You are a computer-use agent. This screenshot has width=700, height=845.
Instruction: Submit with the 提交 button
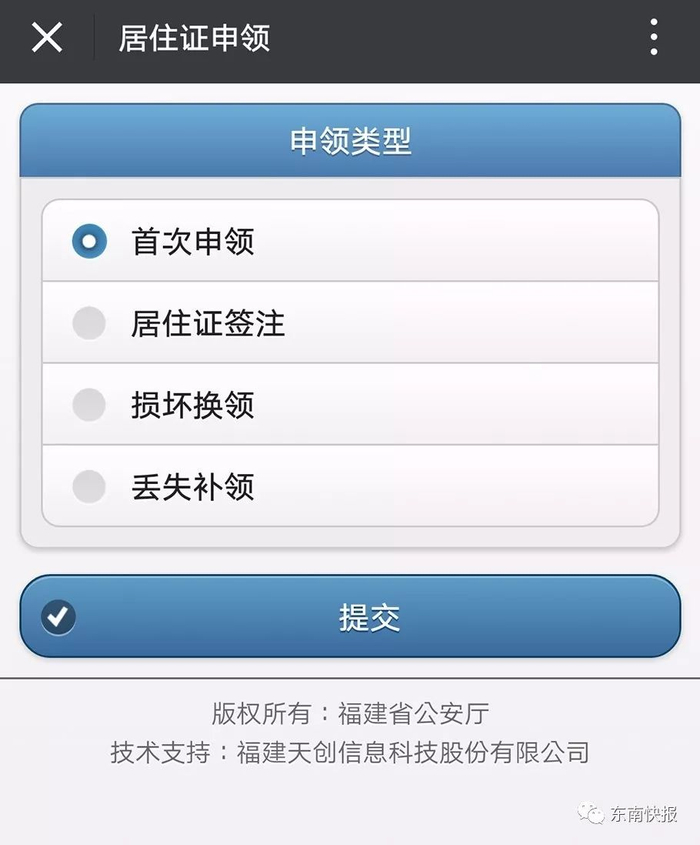[x=350, y=617]
